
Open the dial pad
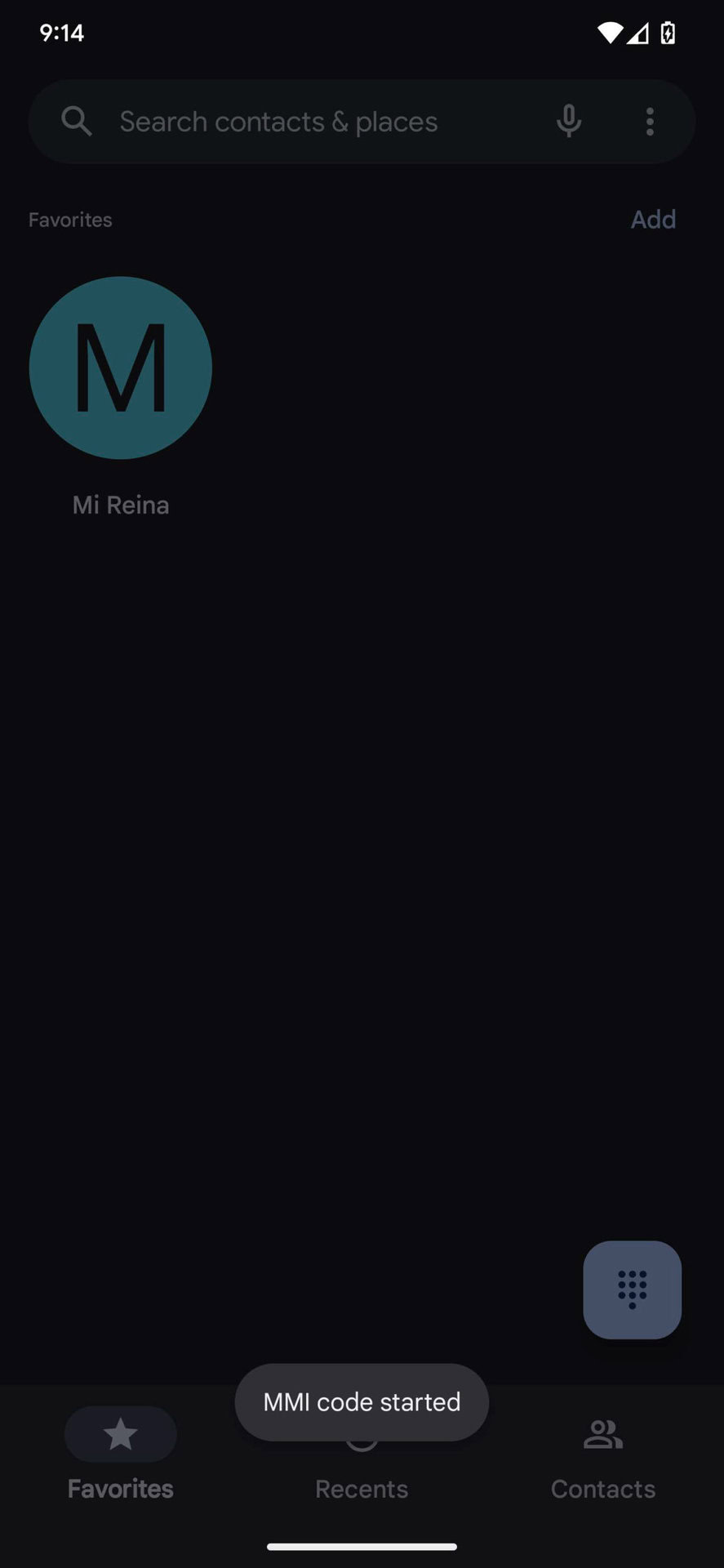(632, 1290)
